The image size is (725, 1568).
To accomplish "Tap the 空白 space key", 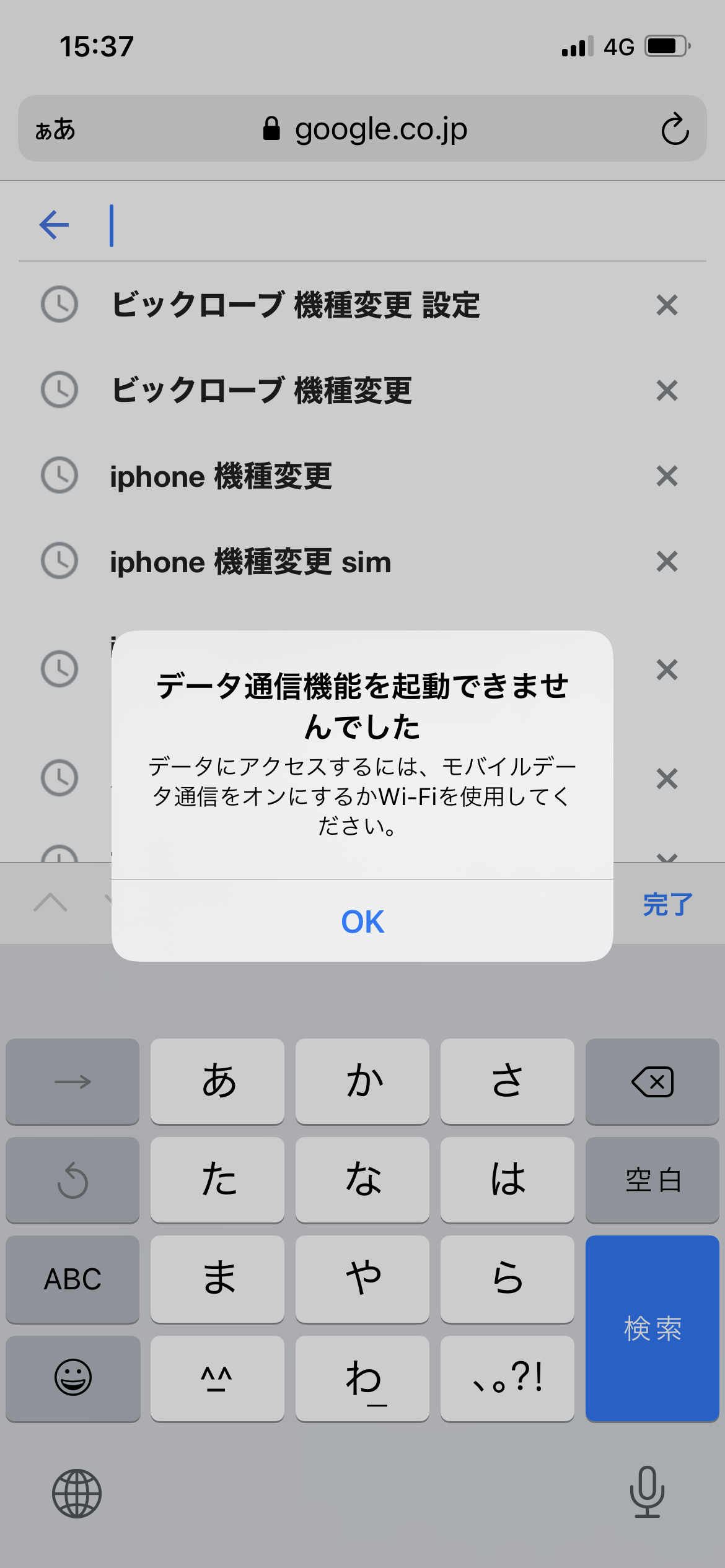I will 652,1180.
